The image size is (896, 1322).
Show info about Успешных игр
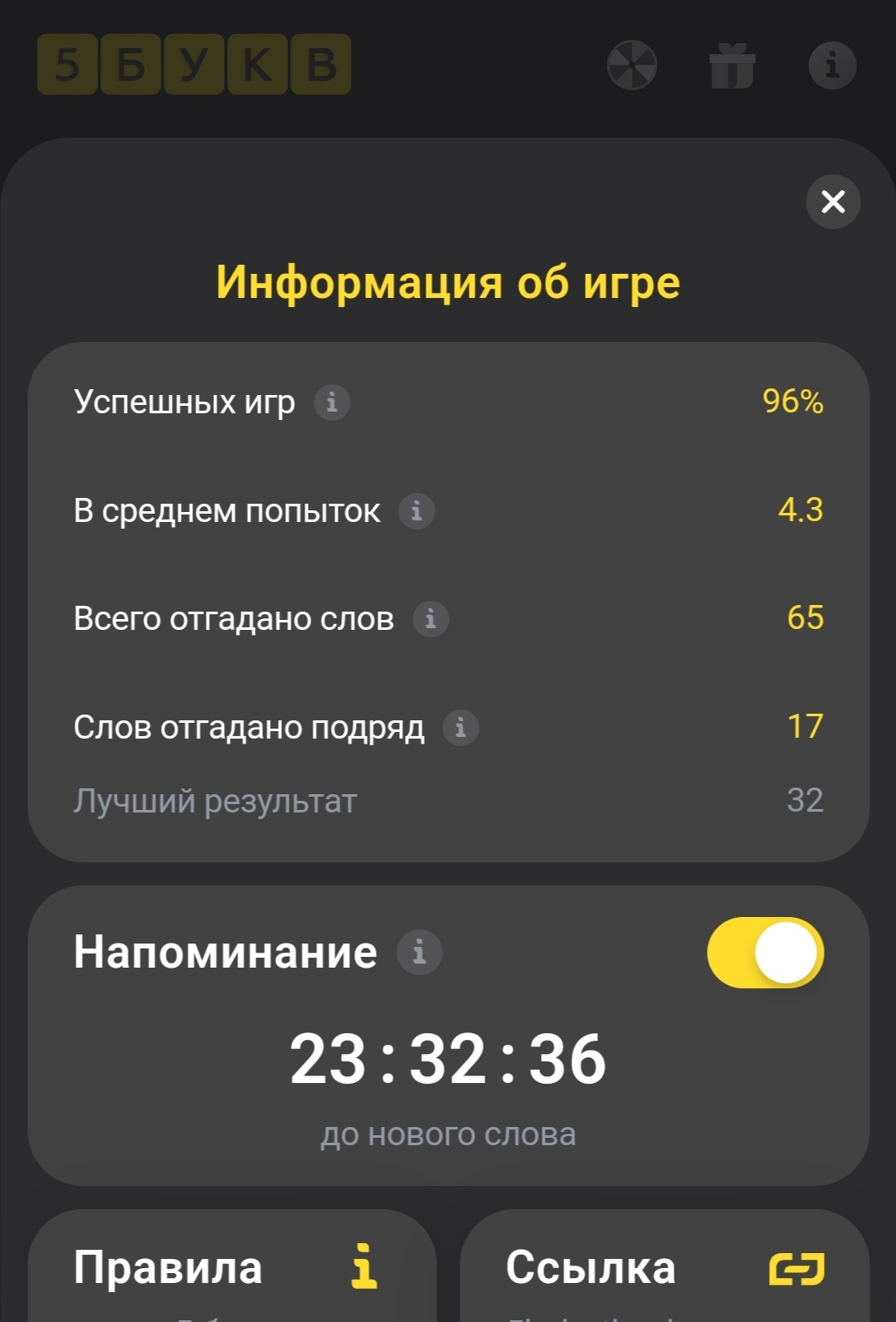click(x=332, y=402)
